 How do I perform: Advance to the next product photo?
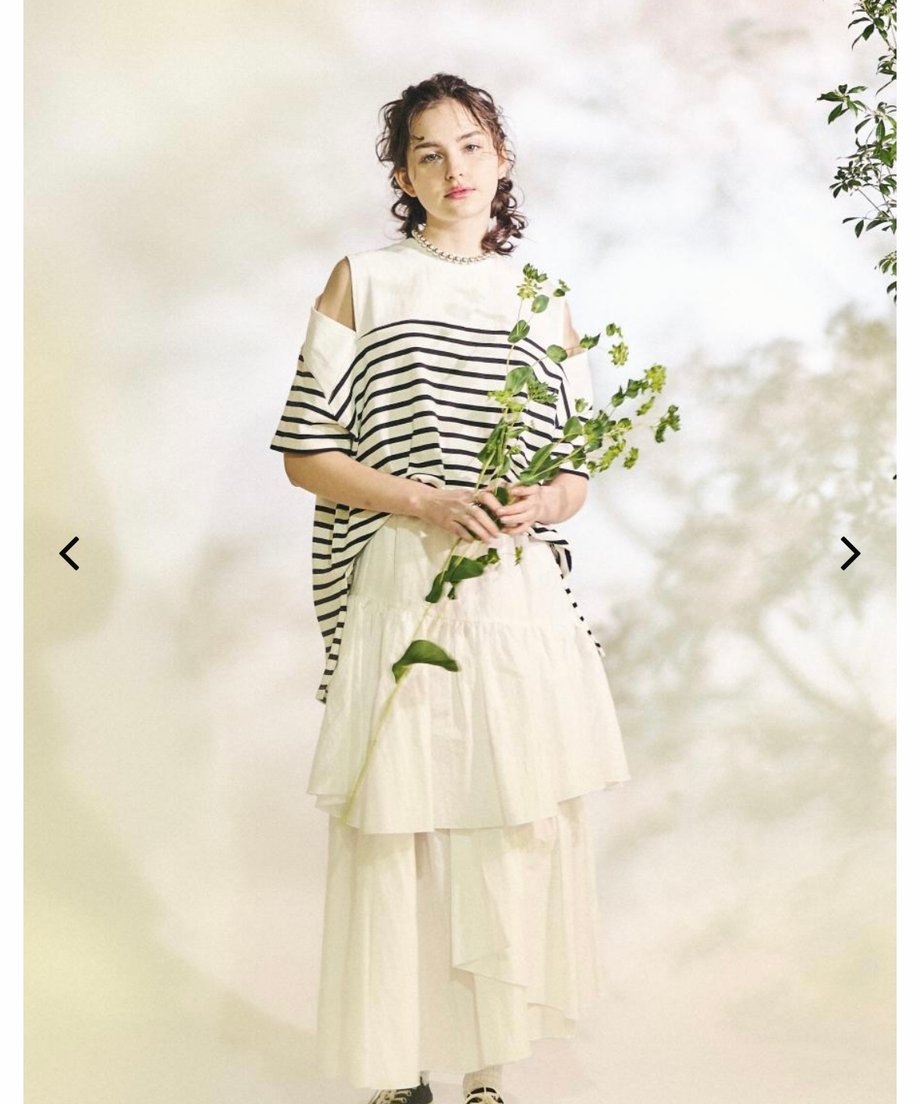(850, 553)
